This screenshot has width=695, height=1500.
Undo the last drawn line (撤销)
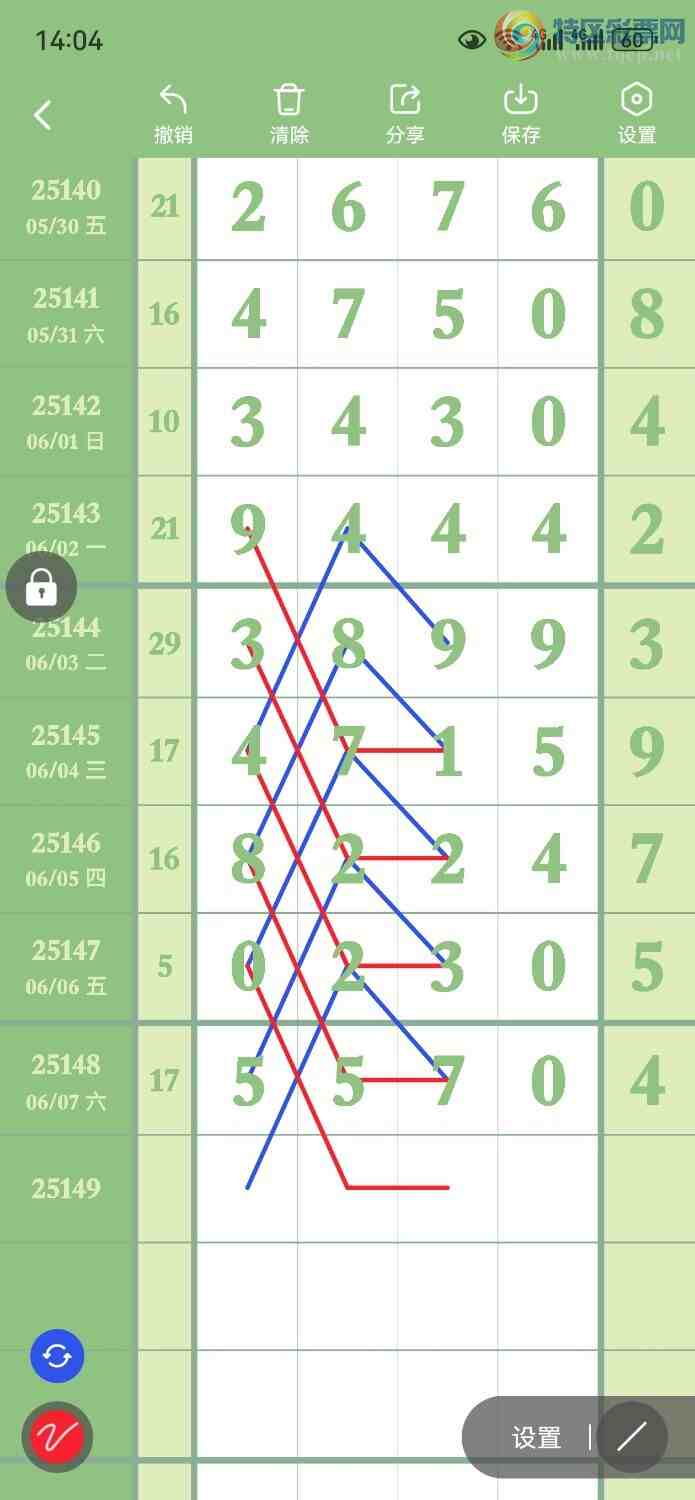pos(173,114)
